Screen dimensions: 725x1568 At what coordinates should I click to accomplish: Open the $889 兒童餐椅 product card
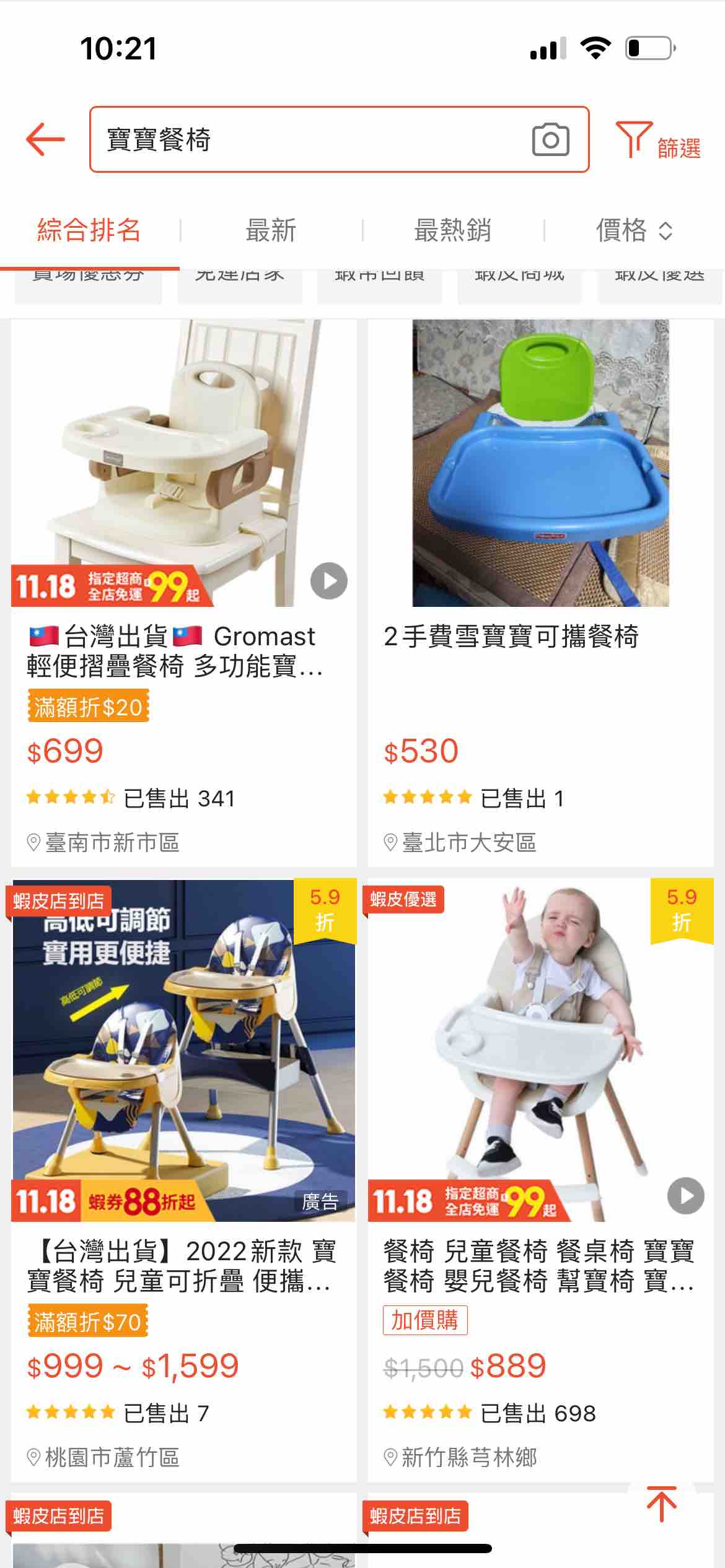pos(541,1180)
